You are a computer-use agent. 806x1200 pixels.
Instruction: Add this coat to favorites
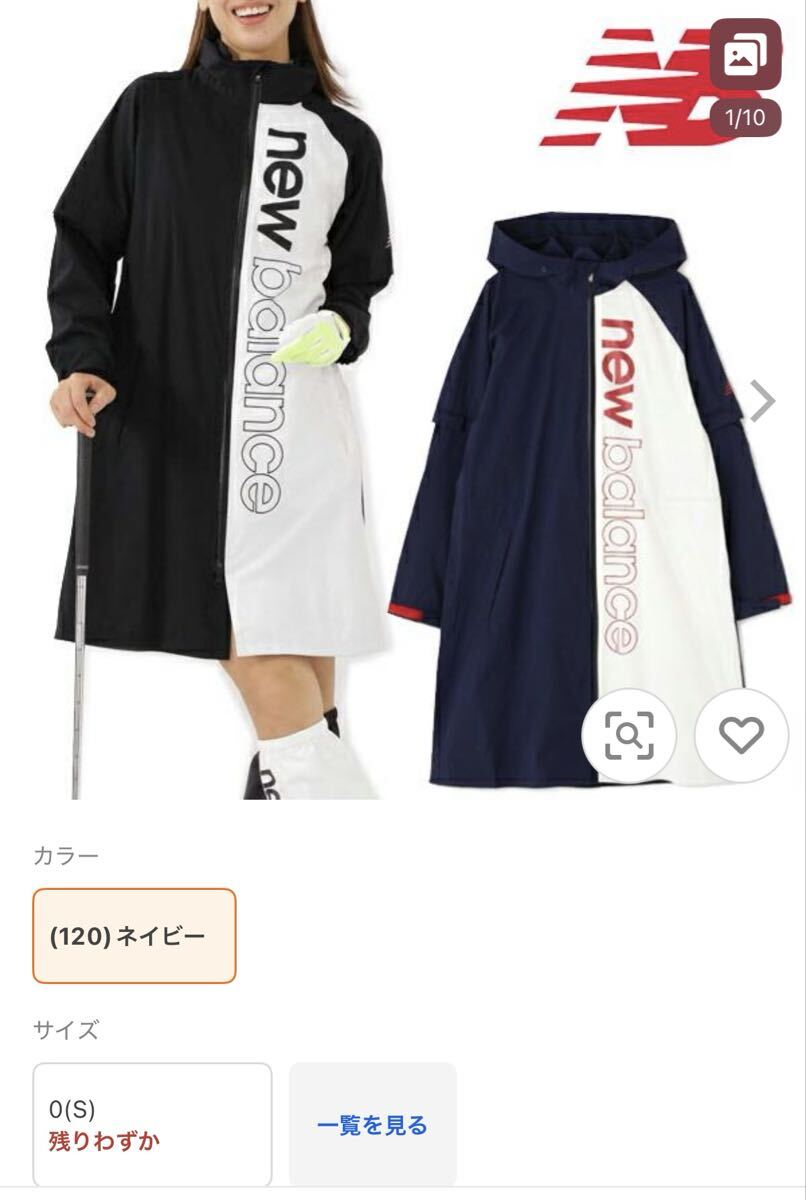(741, 735)
